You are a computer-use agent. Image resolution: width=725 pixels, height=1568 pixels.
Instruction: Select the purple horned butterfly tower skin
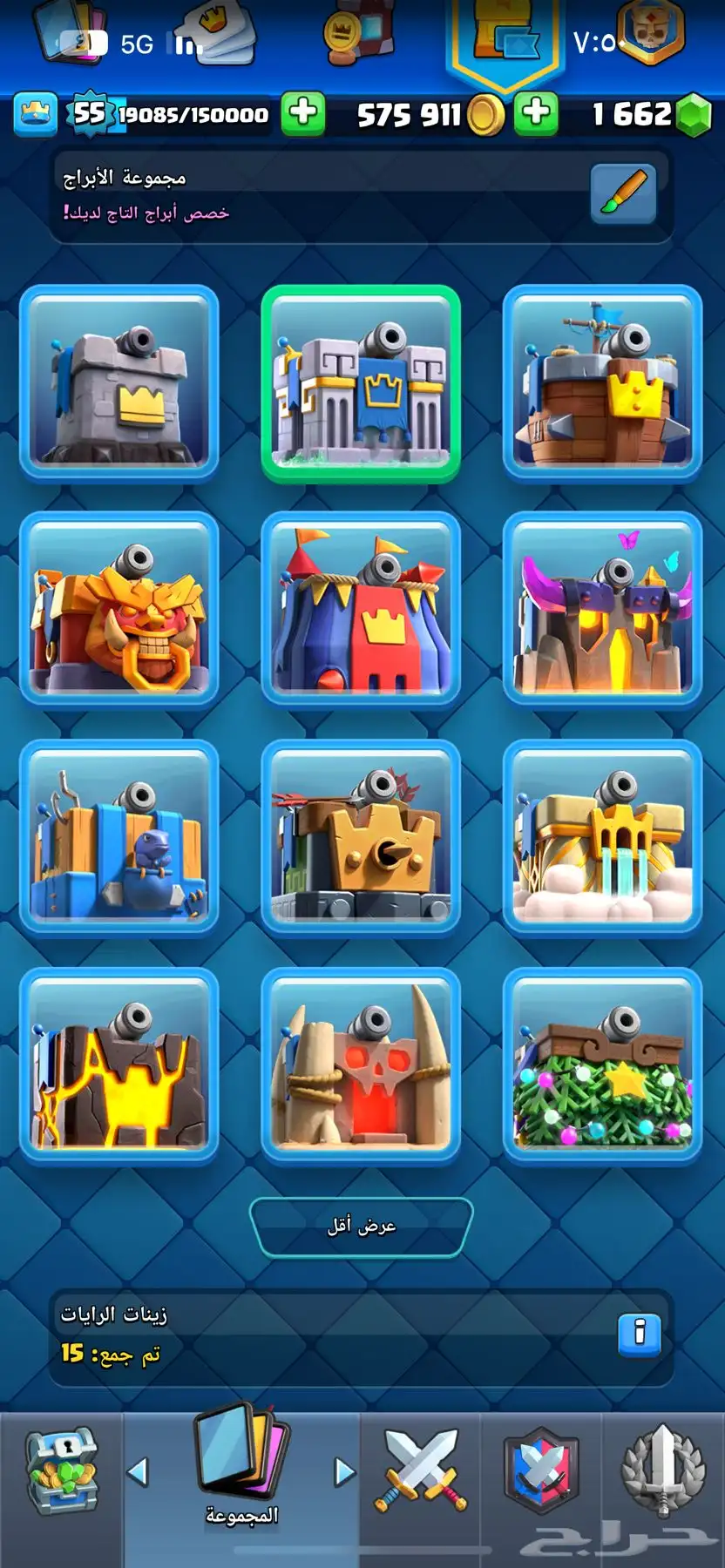[x=602, y=610]
